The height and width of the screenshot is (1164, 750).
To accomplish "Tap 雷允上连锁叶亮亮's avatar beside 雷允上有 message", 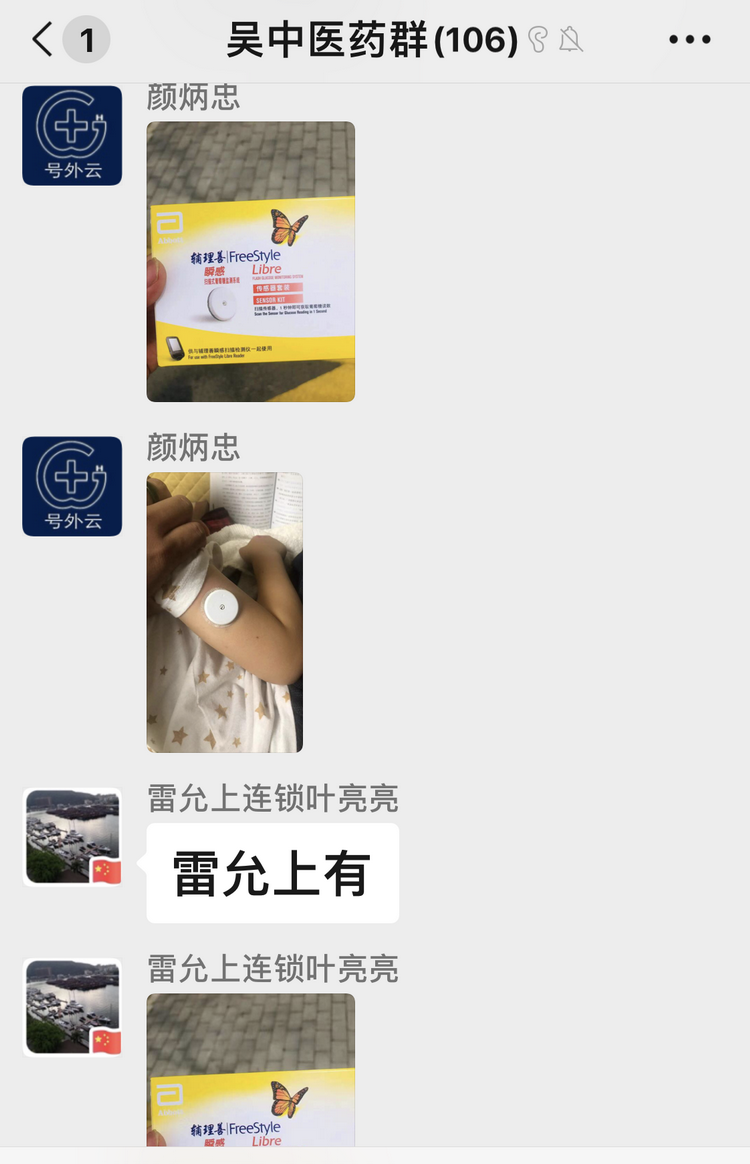I will click(x=72, y=837).
